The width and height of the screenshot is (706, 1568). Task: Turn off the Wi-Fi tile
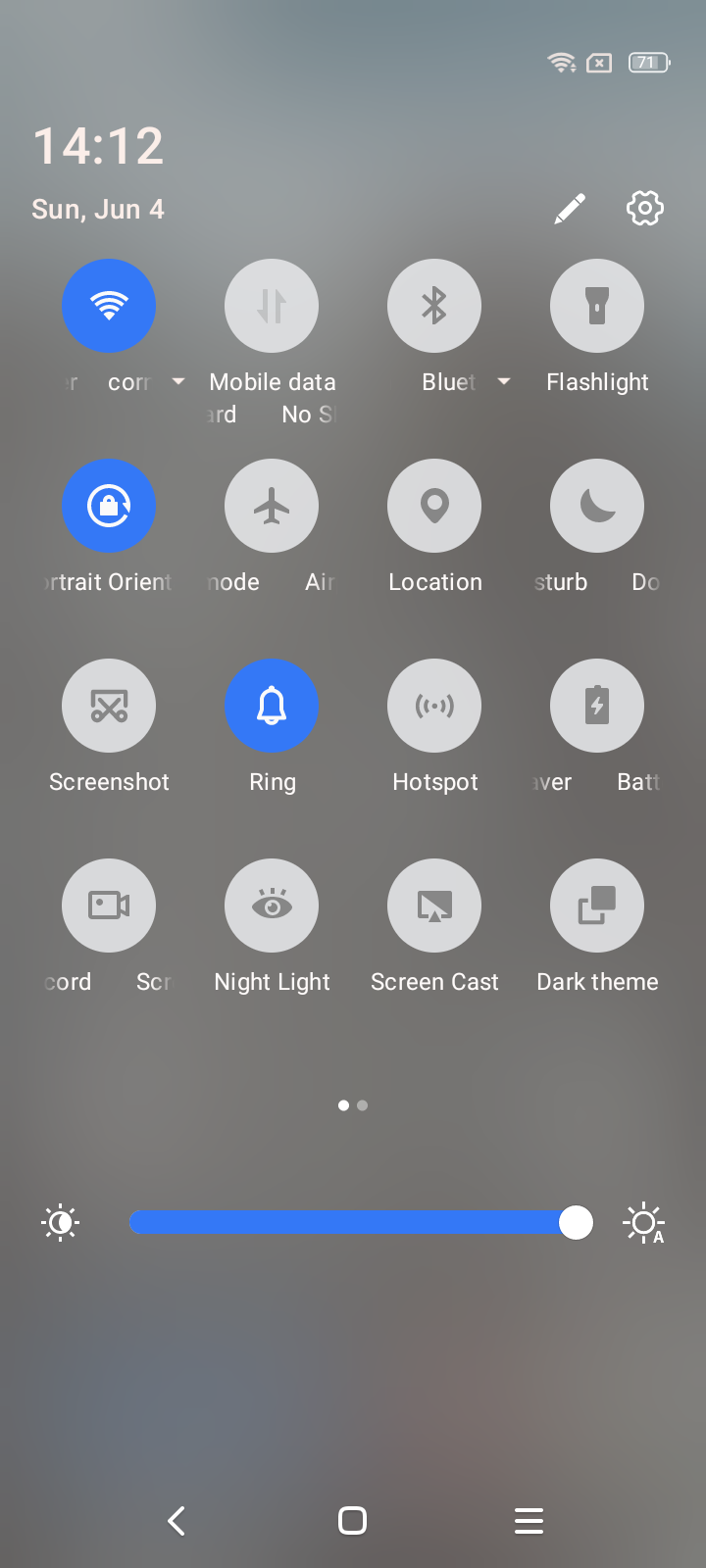click(x=109, y=306)
